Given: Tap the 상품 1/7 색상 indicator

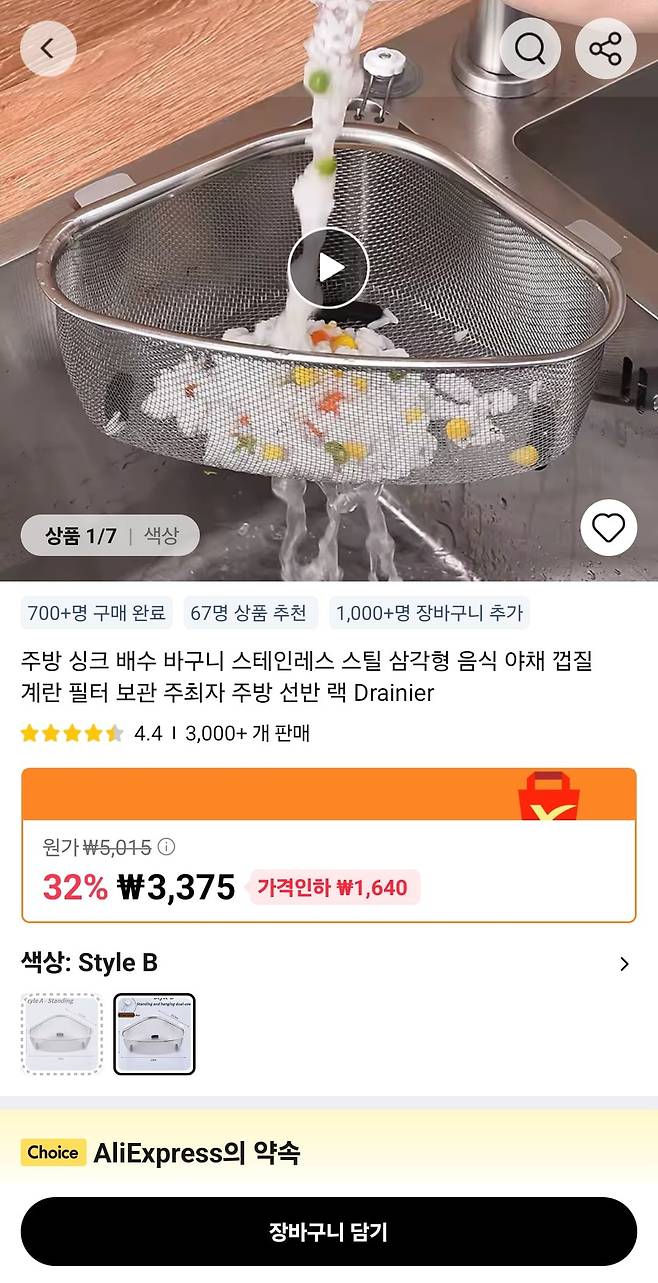Looking at the screenshot, I should pyautogui.click(x=110, y=536).
